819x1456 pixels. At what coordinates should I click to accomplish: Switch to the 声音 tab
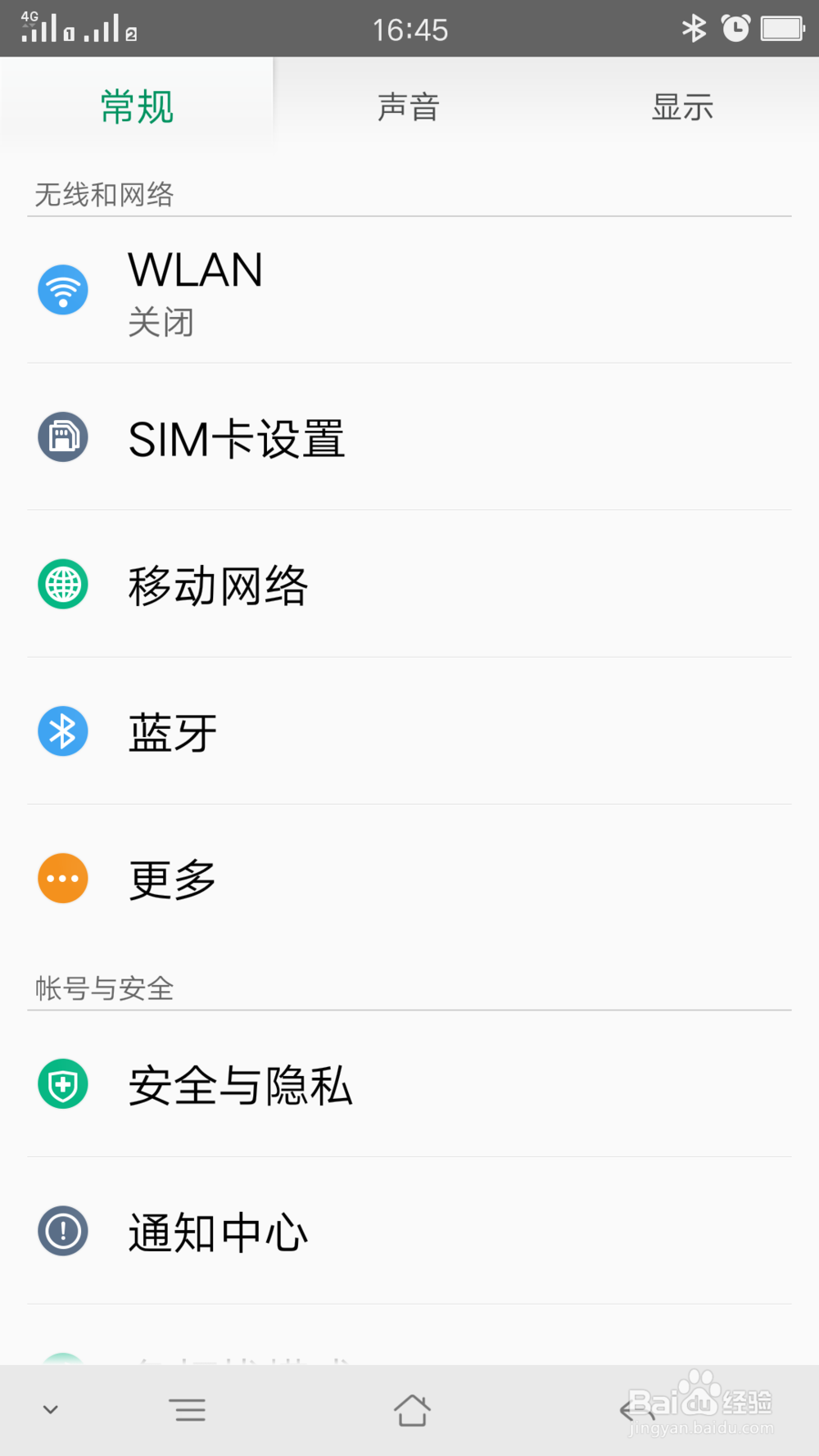tap(409, 106)
